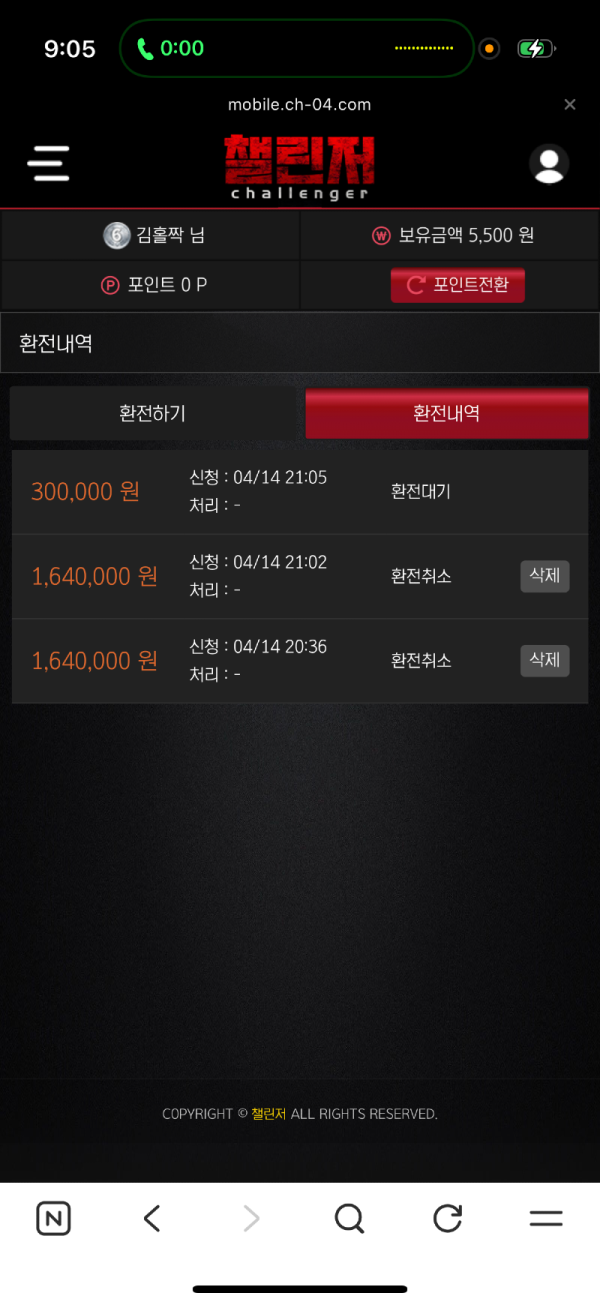Viewport: 600px width, 1305px height.
Task: Close the mobile.ch-04.com address bar
Action: click(x=570, y=104)
